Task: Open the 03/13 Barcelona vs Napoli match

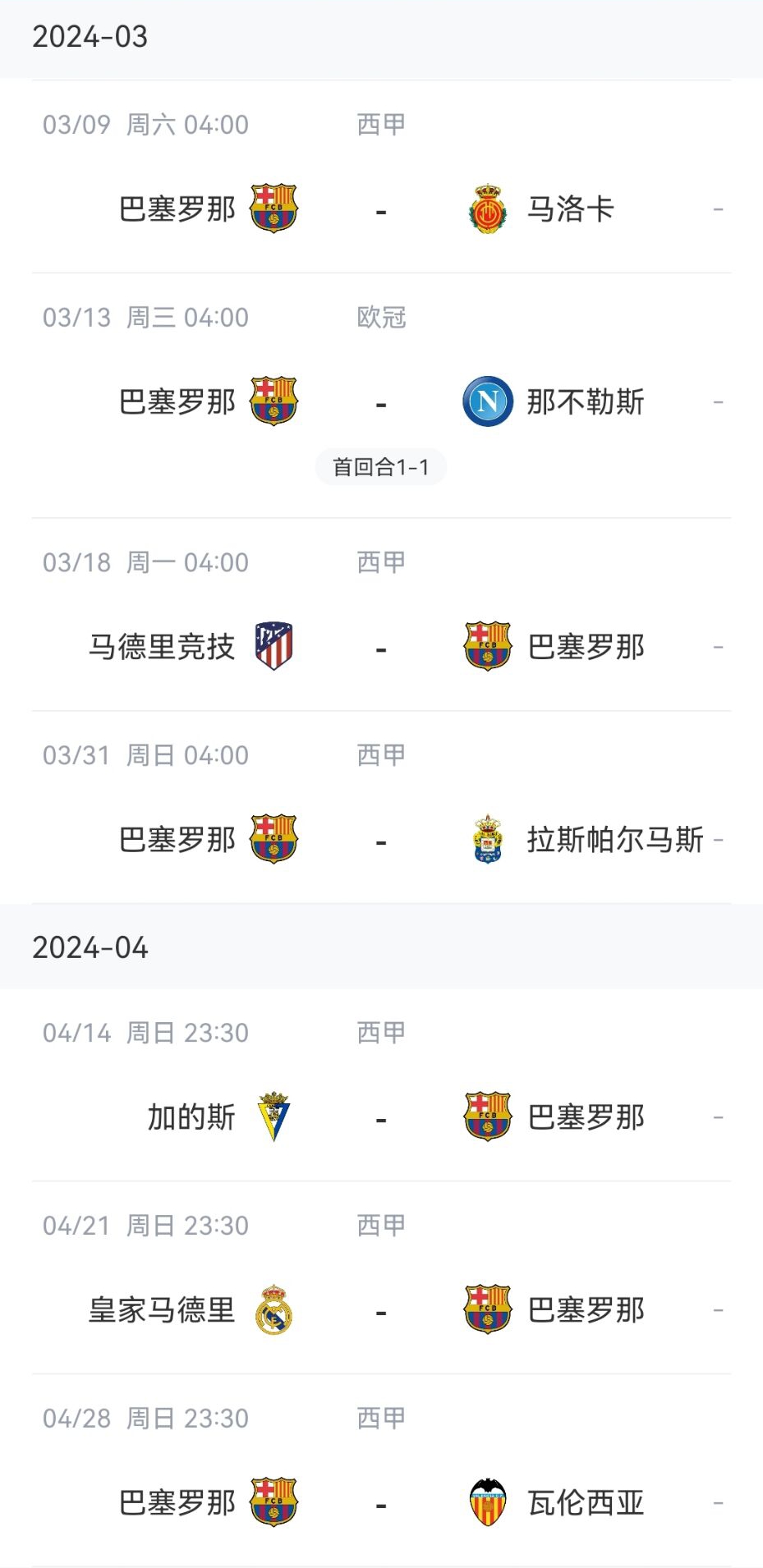Action: pos(381,396)
